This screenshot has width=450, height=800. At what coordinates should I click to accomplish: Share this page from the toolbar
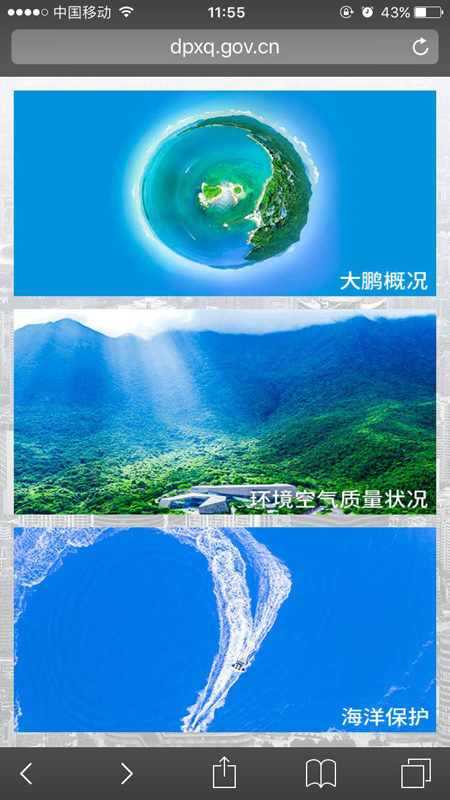(224, 772)
